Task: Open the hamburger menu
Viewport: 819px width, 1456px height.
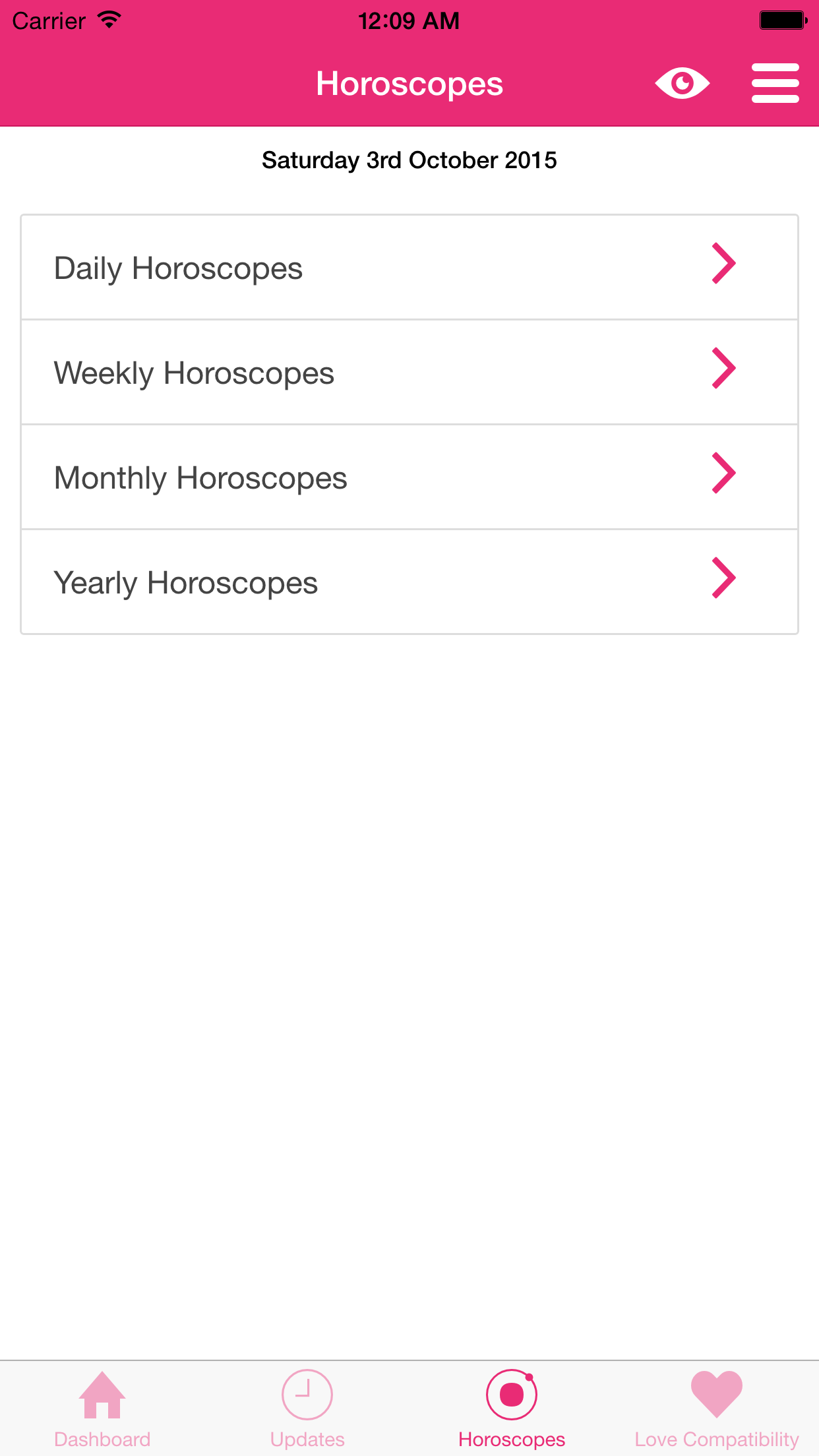Action: [775, 83]
